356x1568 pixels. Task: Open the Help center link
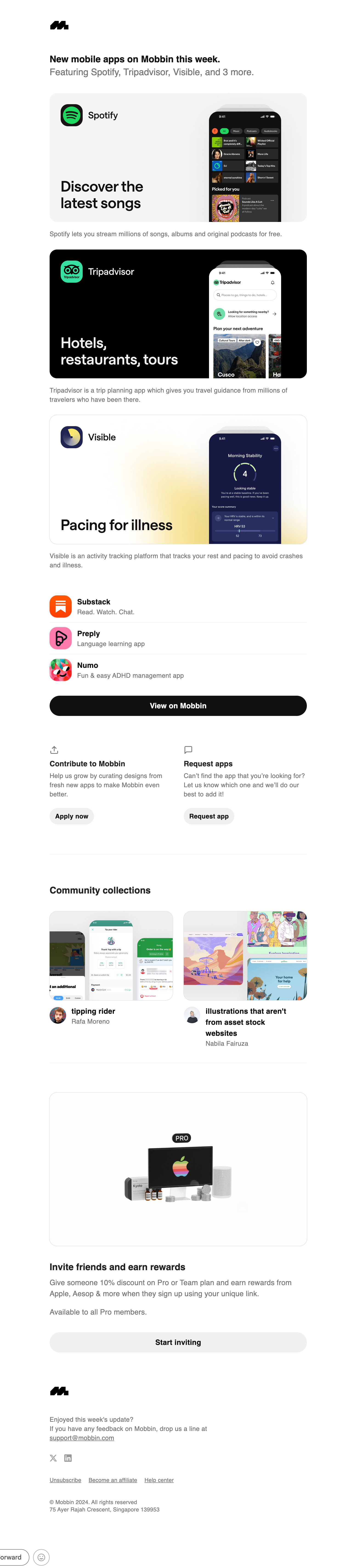click(159, 1480)
